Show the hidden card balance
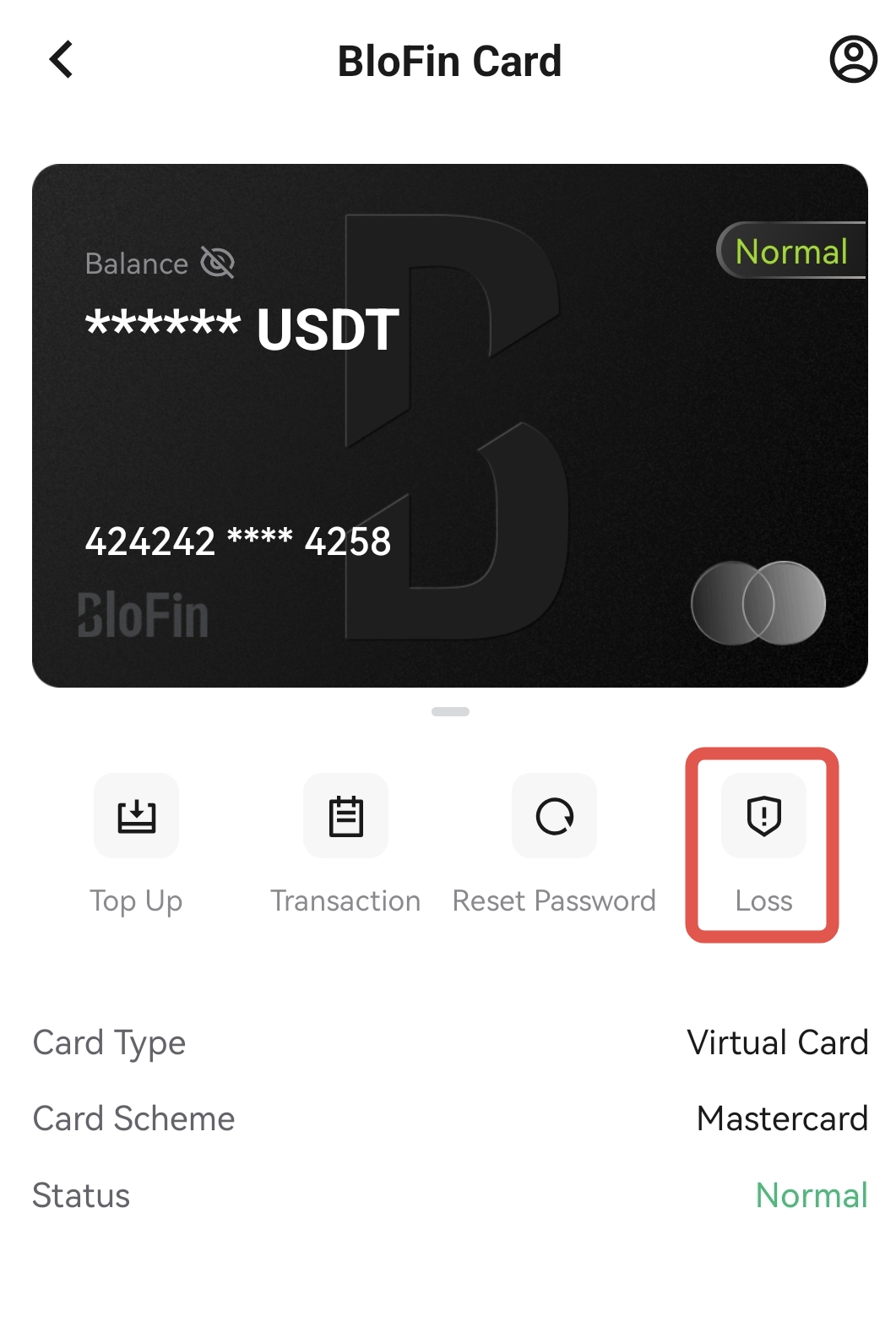Image resolution: width=896 pixels, height=1333 pixels. (217, 263)
